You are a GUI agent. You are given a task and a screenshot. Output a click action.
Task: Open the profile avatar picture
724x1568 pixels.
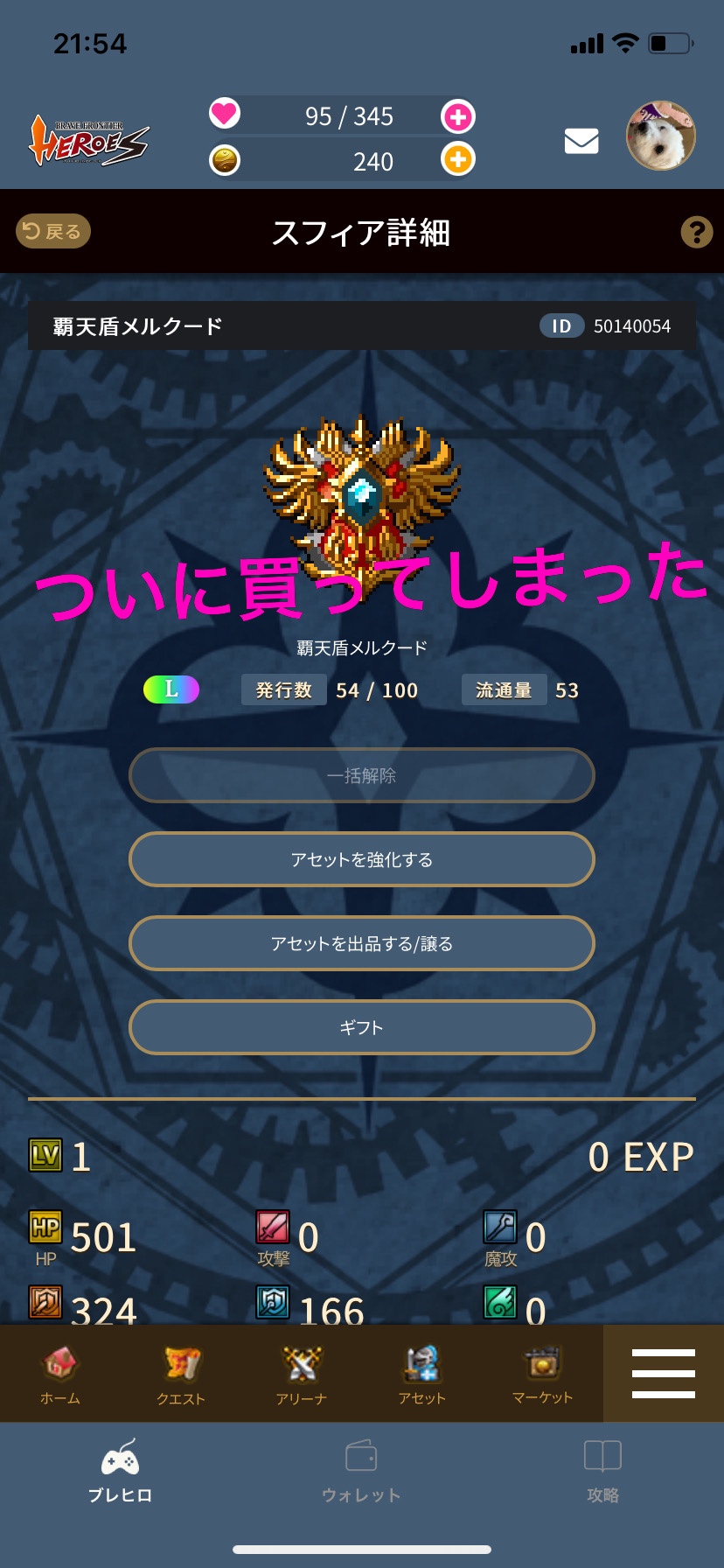[660, 136]
